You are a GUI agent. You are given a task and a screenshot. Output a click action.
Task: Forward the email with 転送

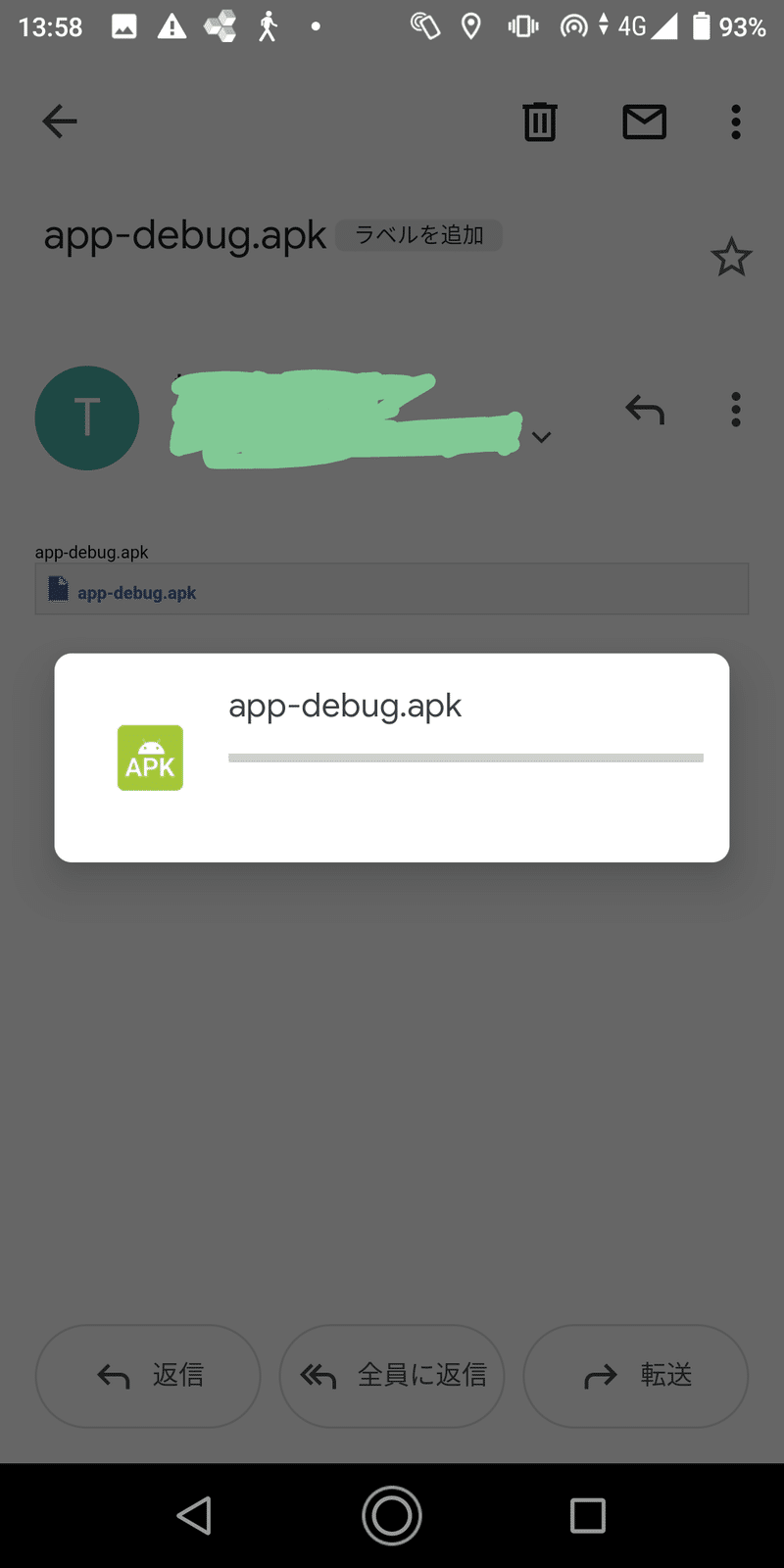click(x=636, y=1376)
